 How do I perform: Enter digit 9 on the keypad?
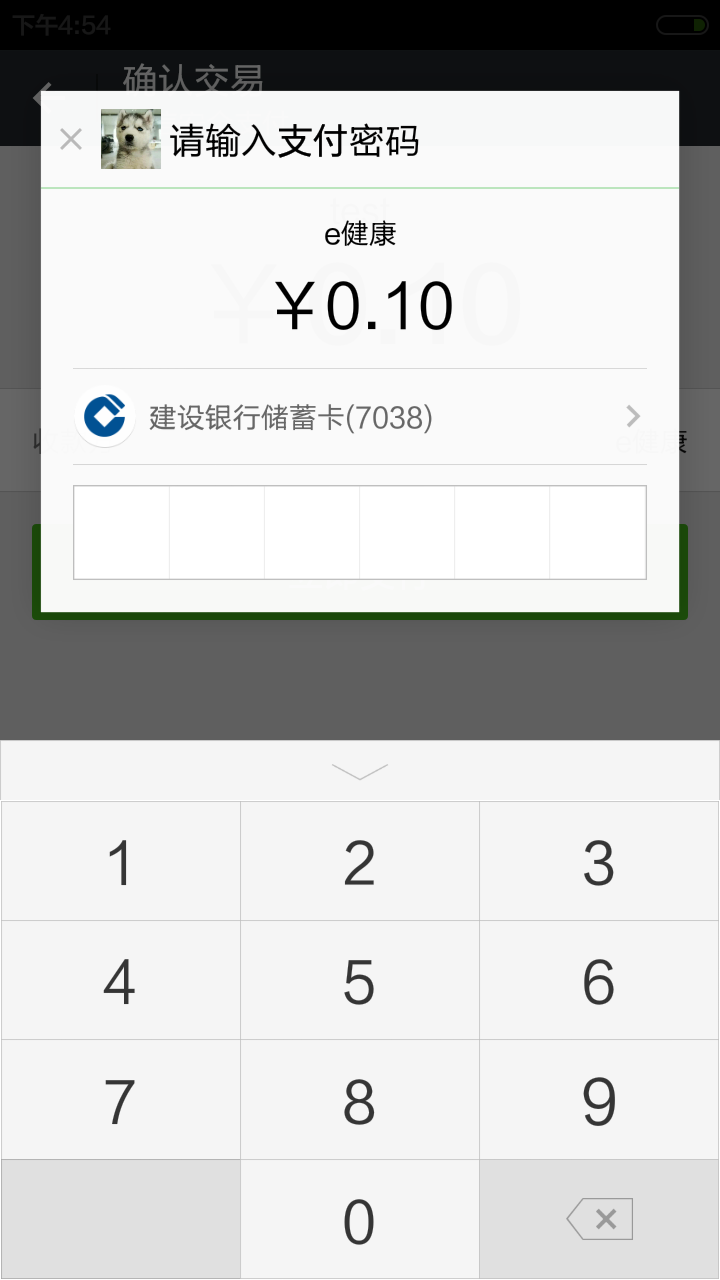[x=599, y=1100]
